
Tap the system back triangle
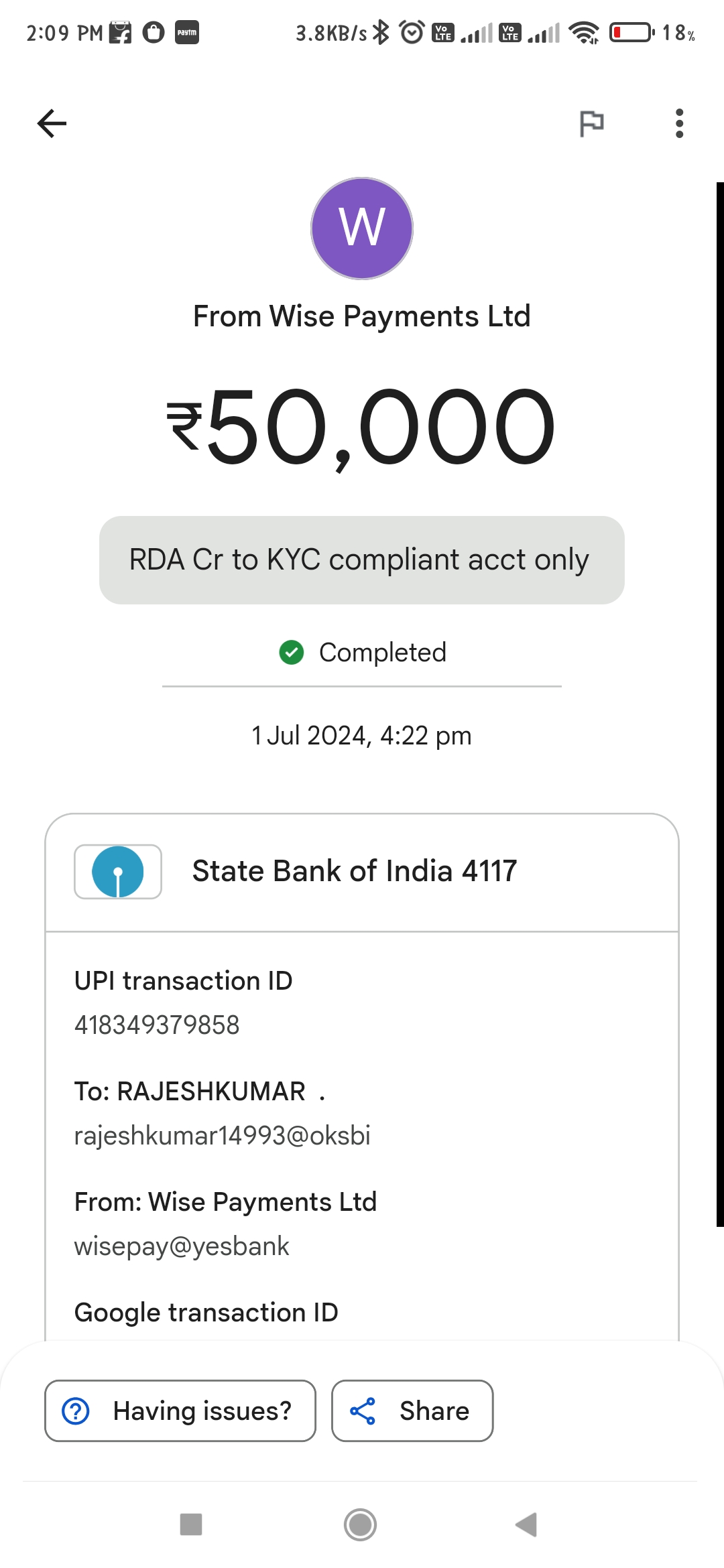[x=526, y=1524]
